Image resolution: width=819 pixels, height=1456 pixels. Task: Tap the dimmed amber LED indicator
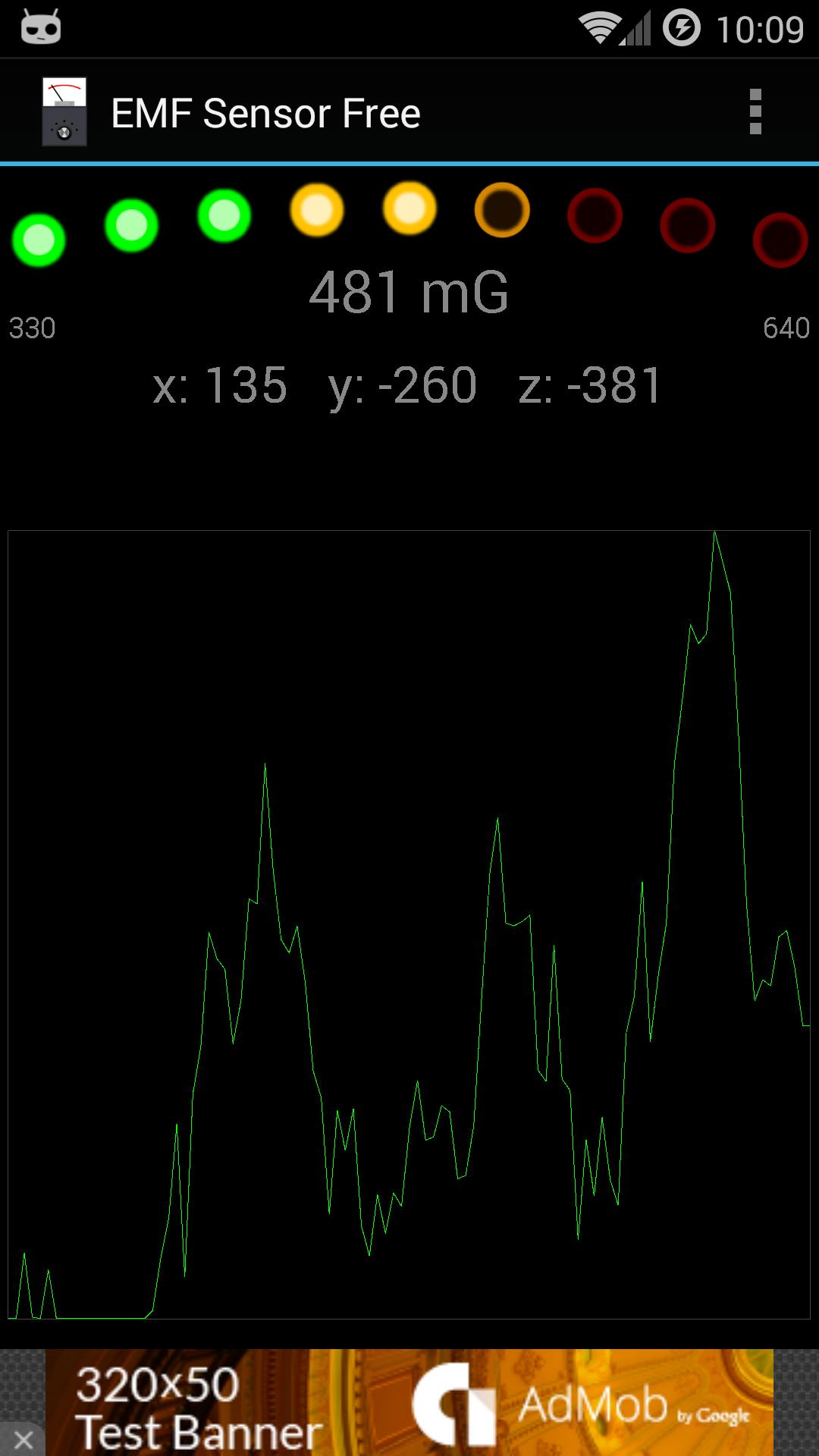click(x=503, y=212)
